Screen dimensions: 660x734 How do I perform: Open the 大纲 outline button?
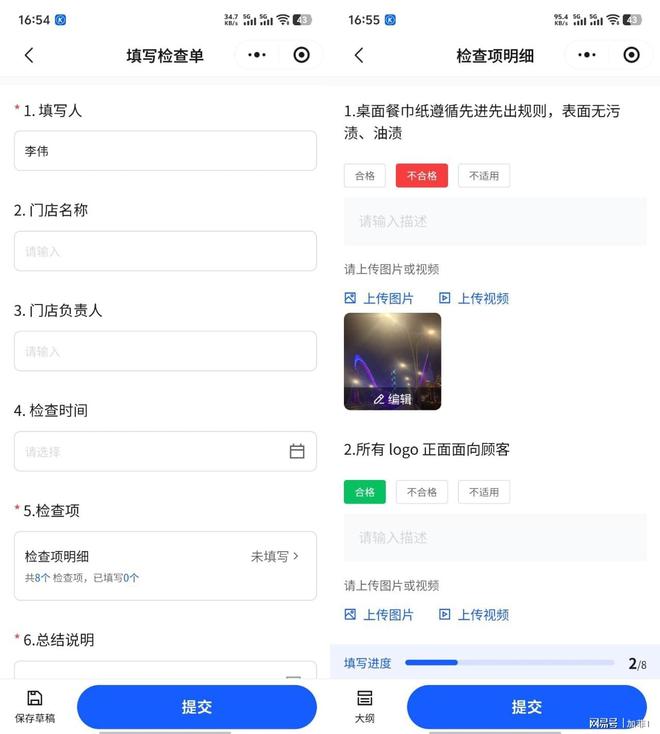[365, 706]
